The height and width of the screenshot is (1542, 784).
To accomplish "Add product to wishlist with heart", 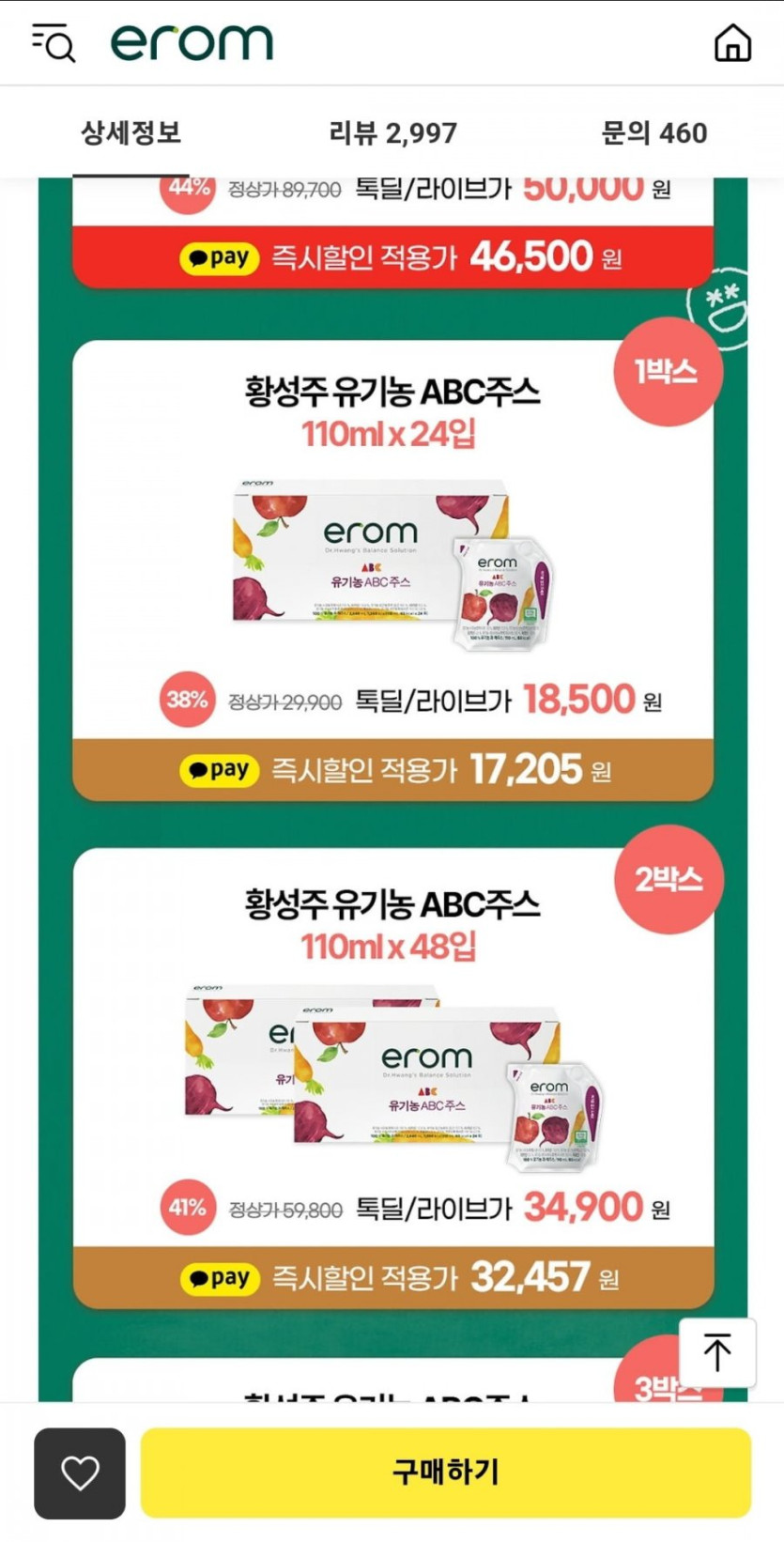I will 80,1473.
